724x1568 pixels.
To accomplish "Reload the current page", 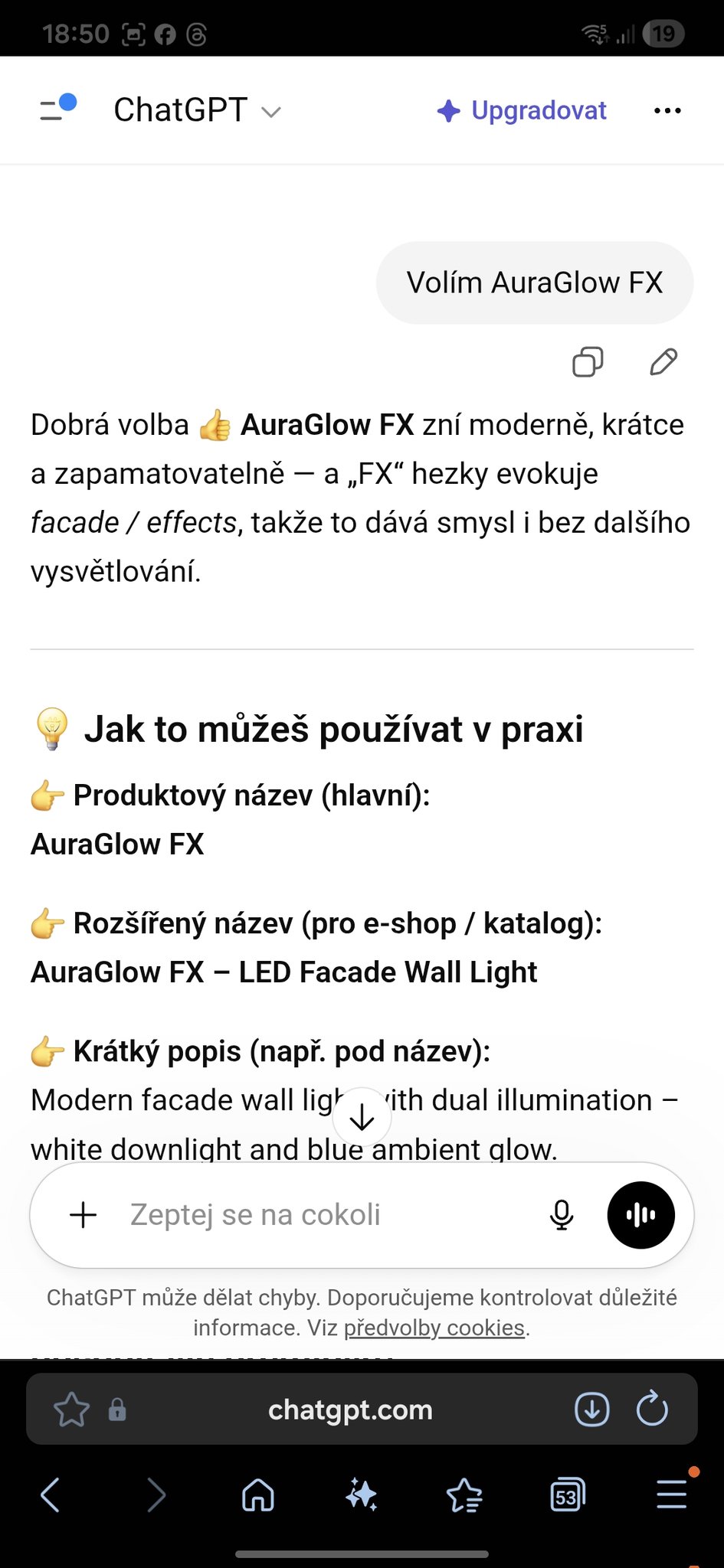I will [652, 1410].
